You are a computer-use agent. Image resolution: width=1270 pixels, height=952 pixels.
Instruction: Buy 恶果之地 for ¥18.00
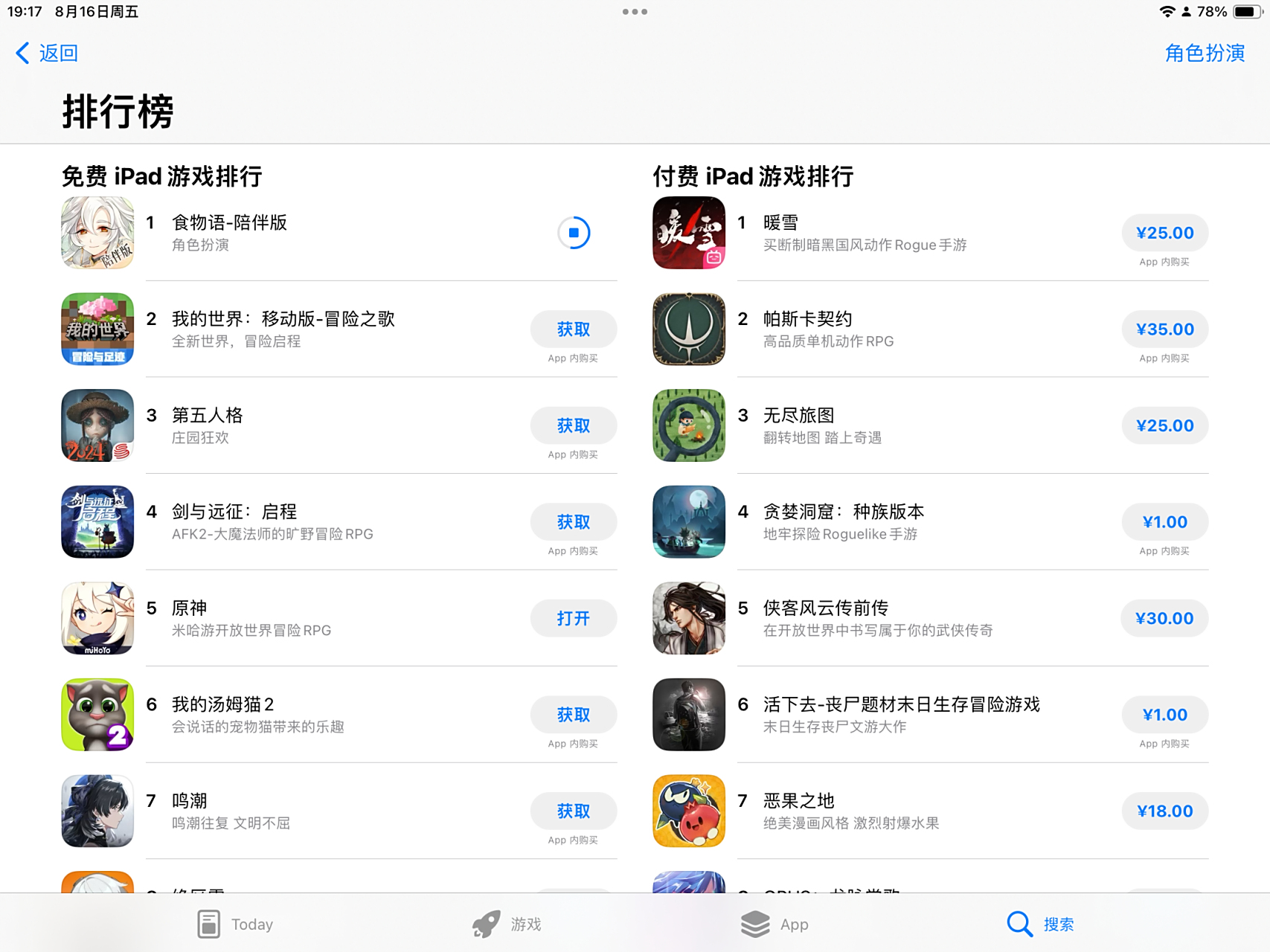pyautogui.click(x=1164, y=811)
